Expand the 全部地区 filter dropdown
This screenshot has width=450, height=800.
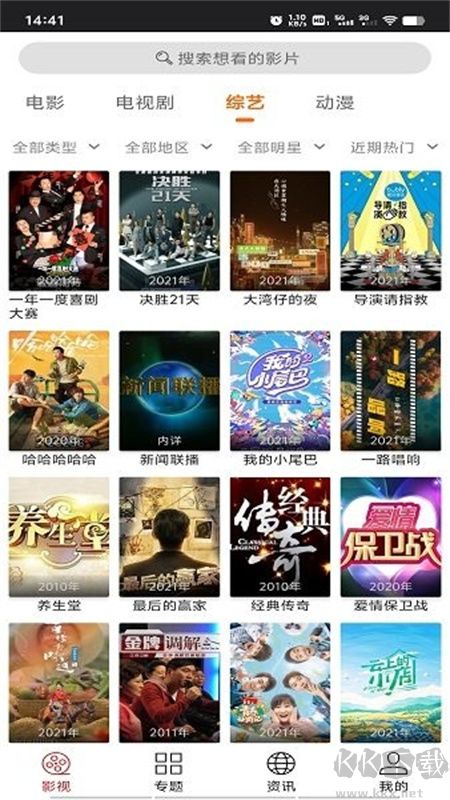pos(168,147)
